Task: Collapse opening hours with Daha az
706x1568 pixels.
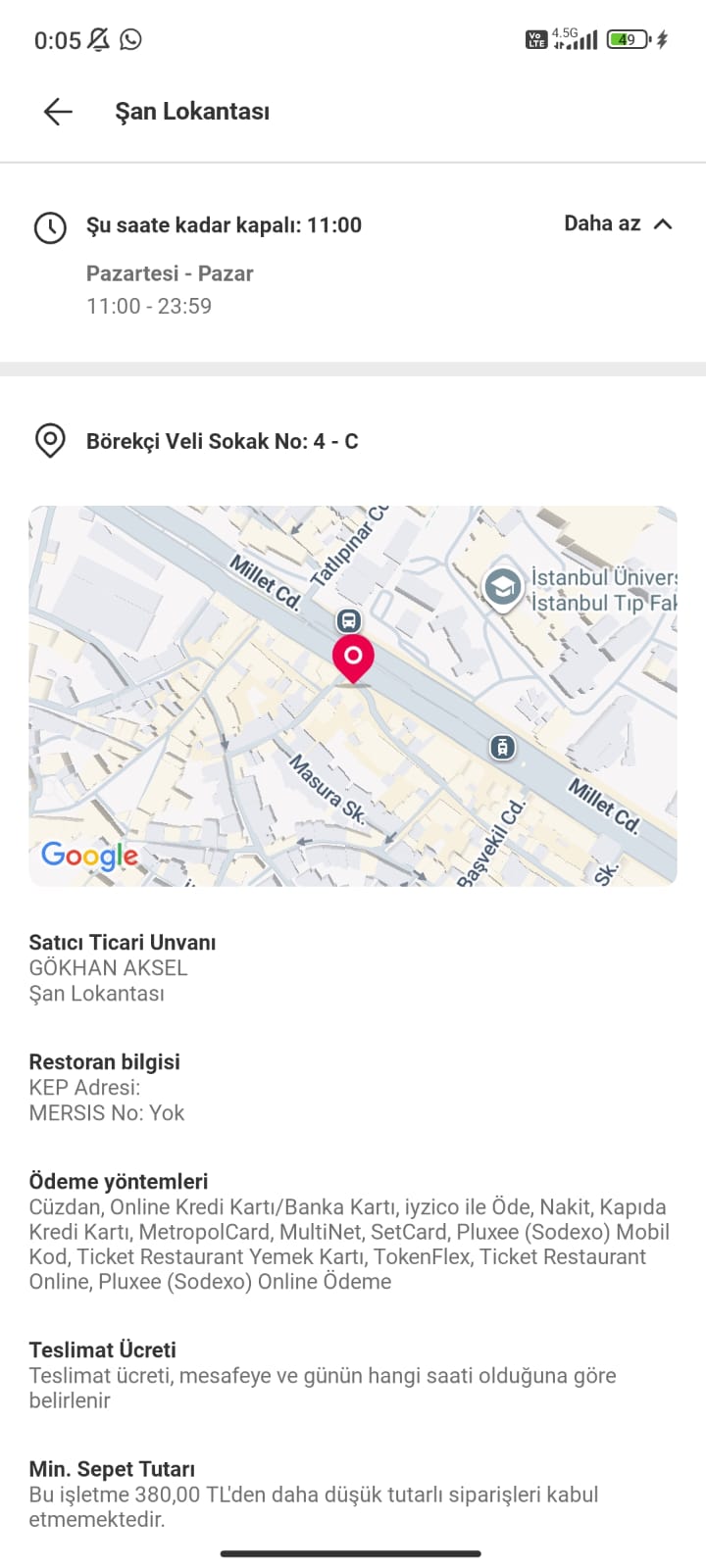Action: pos(618,224)
